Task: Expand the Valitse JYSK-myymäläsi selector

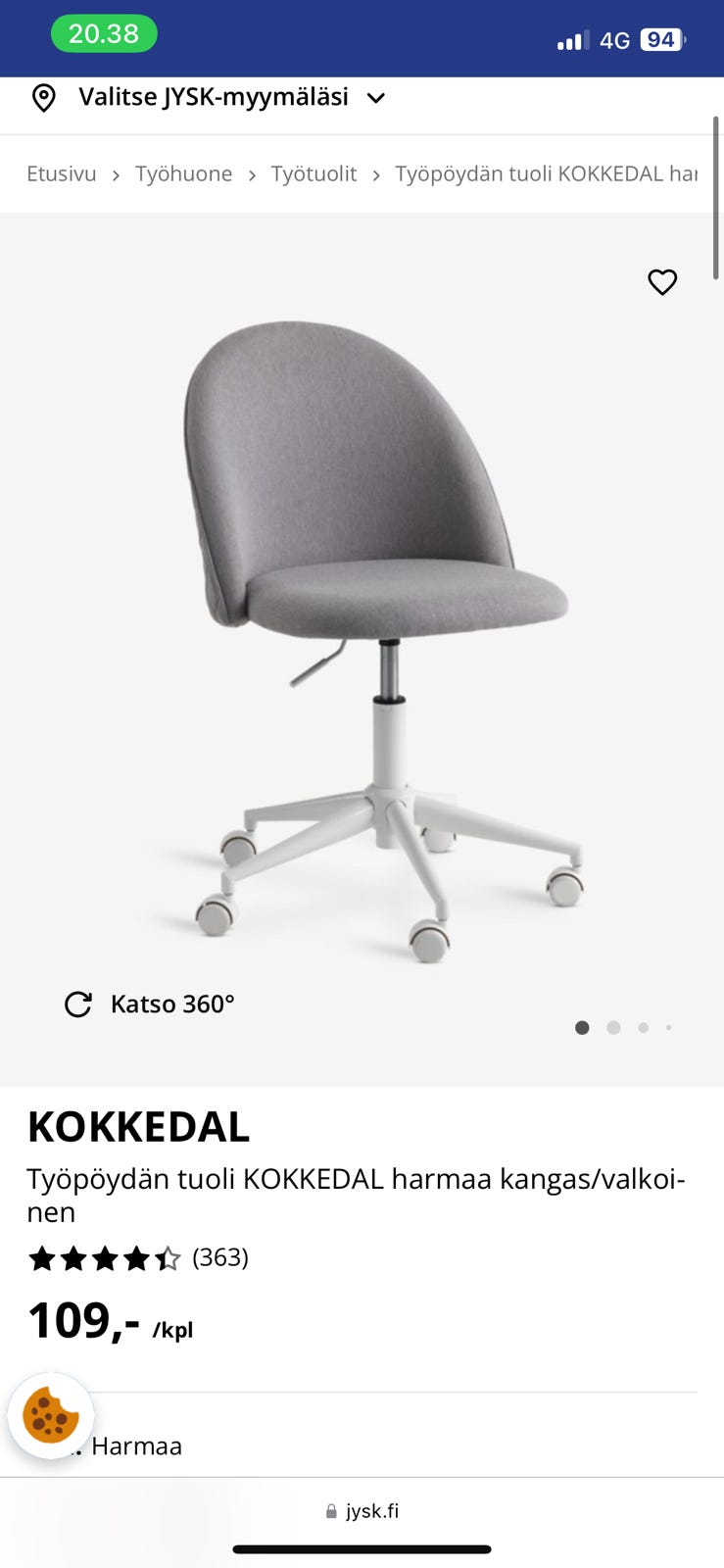Action: 376,97
